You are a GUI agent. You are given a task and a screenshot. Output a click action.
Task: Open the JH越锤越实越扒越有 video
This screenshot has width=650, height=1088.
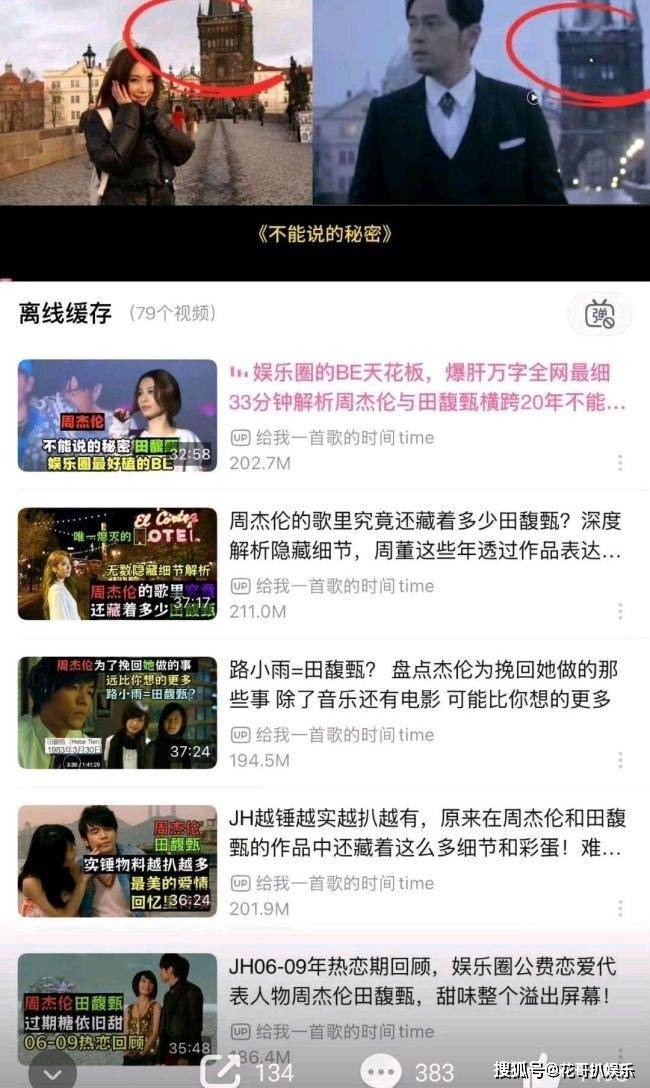coord(118,861)
